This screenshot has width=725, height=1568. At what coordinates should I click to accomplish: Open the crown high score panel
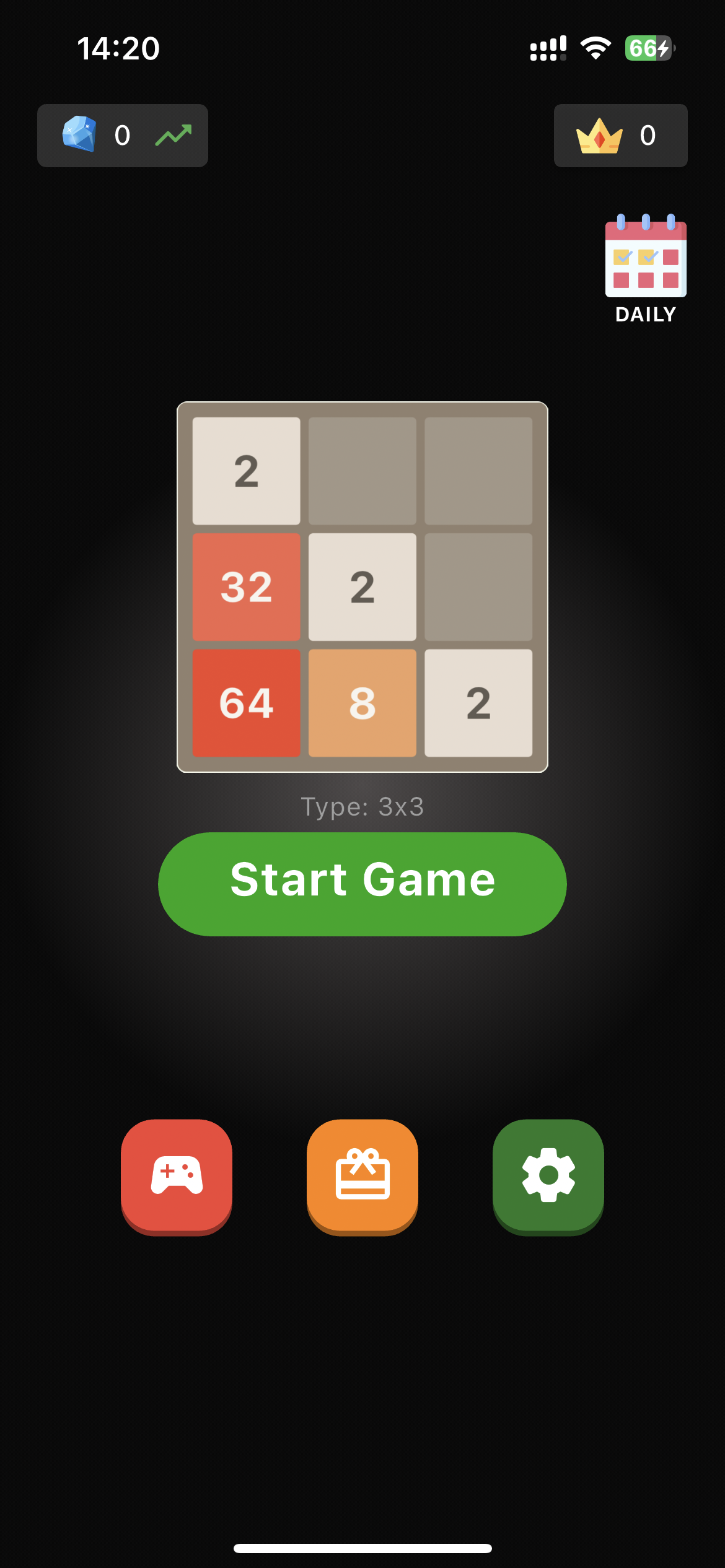[620, 136]
